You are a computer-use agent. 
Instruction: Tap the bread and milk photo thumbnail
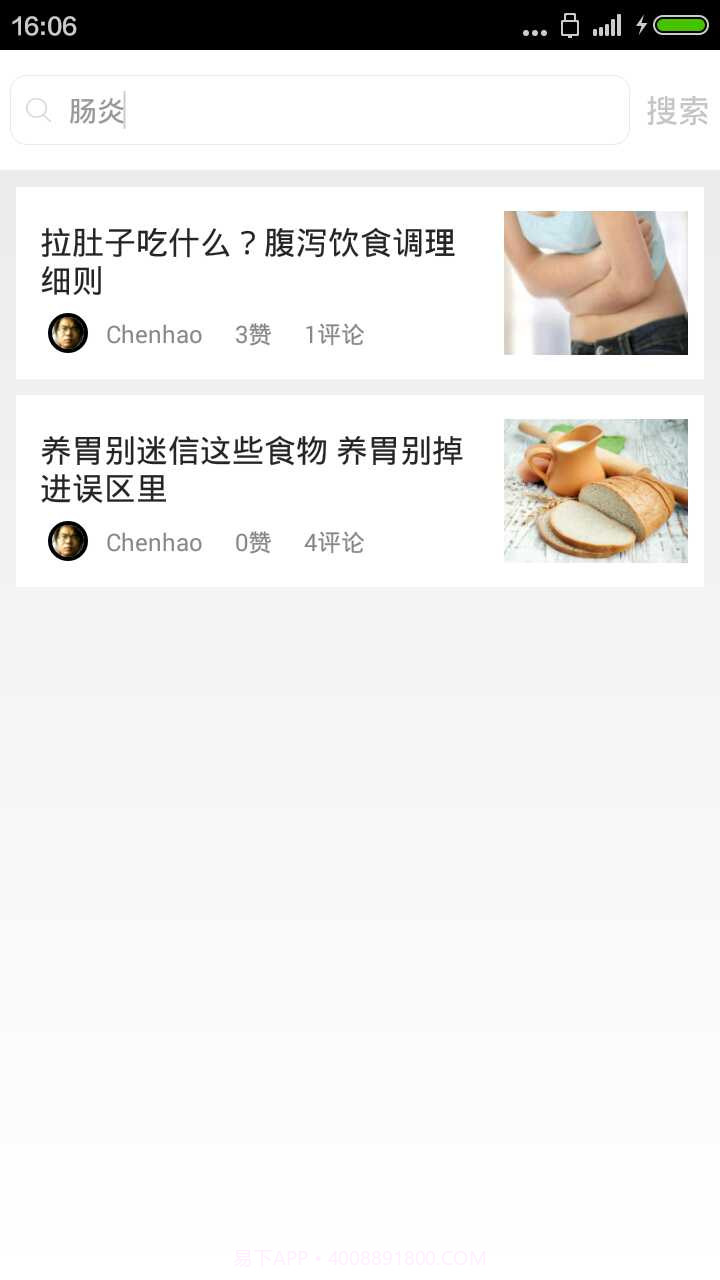[596, 489]
